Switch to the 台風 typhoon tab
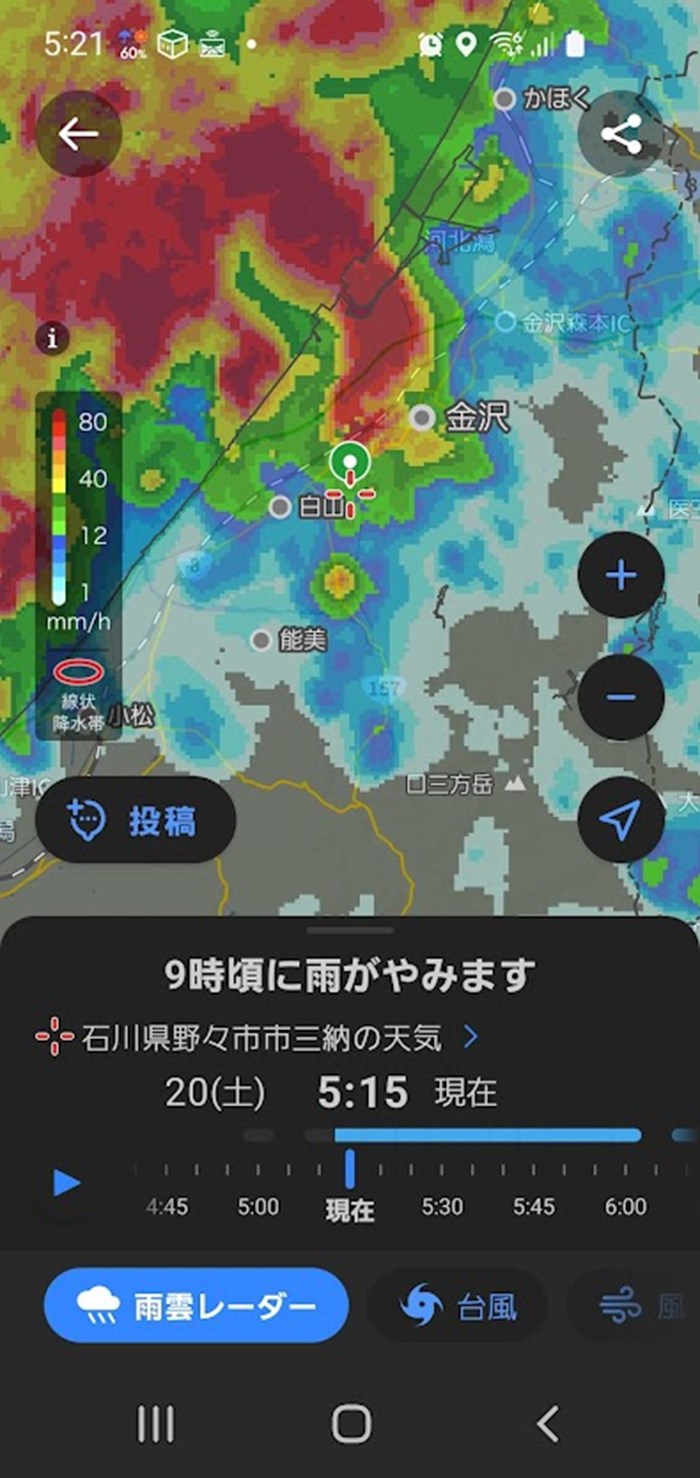 click(458, 1305)
